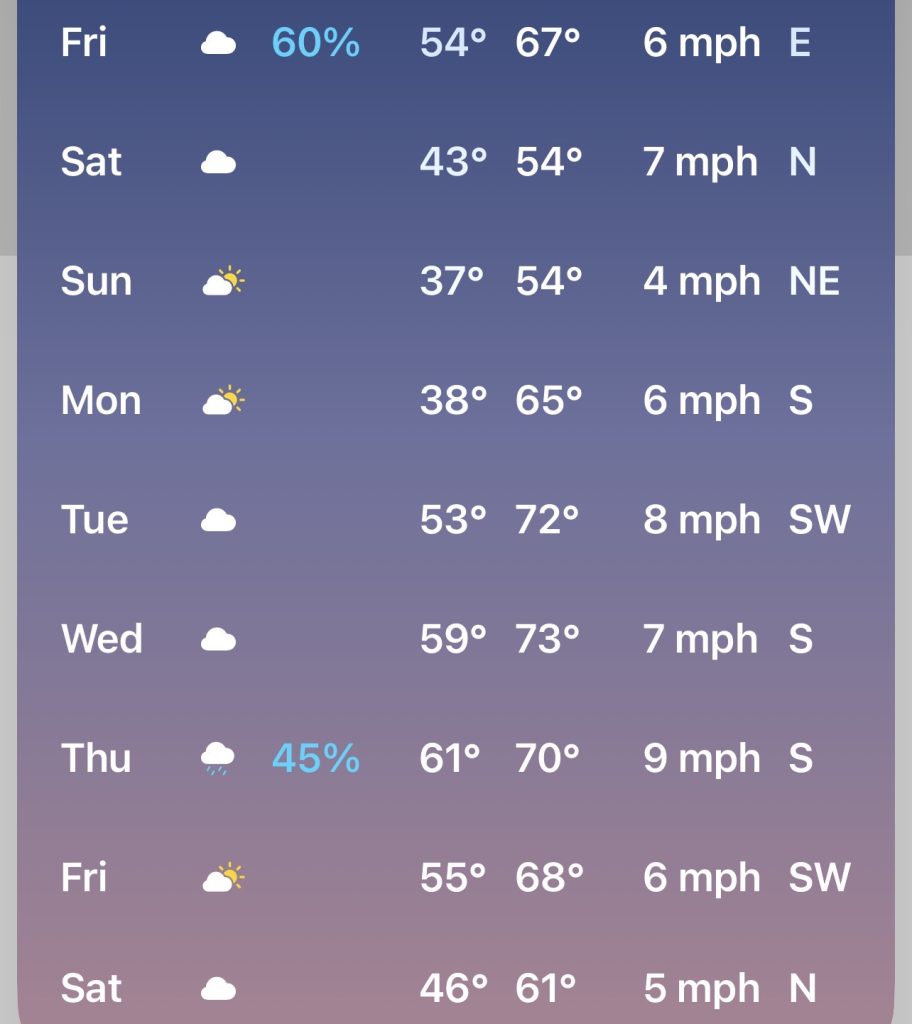
Task: Open Friday forecast with 60% rain chance
Action: coord(455,43)
